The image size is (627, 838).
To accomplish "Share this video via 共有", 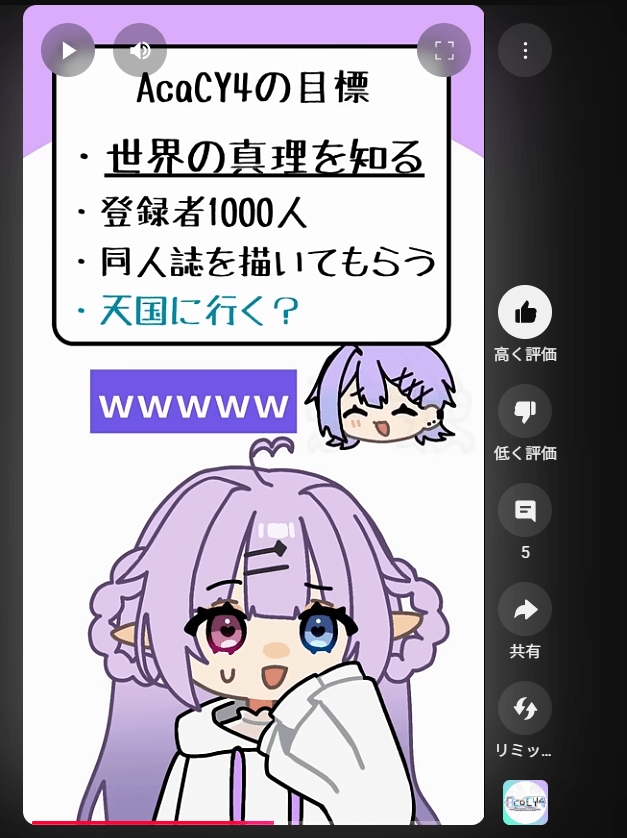I will coord(525,609).
